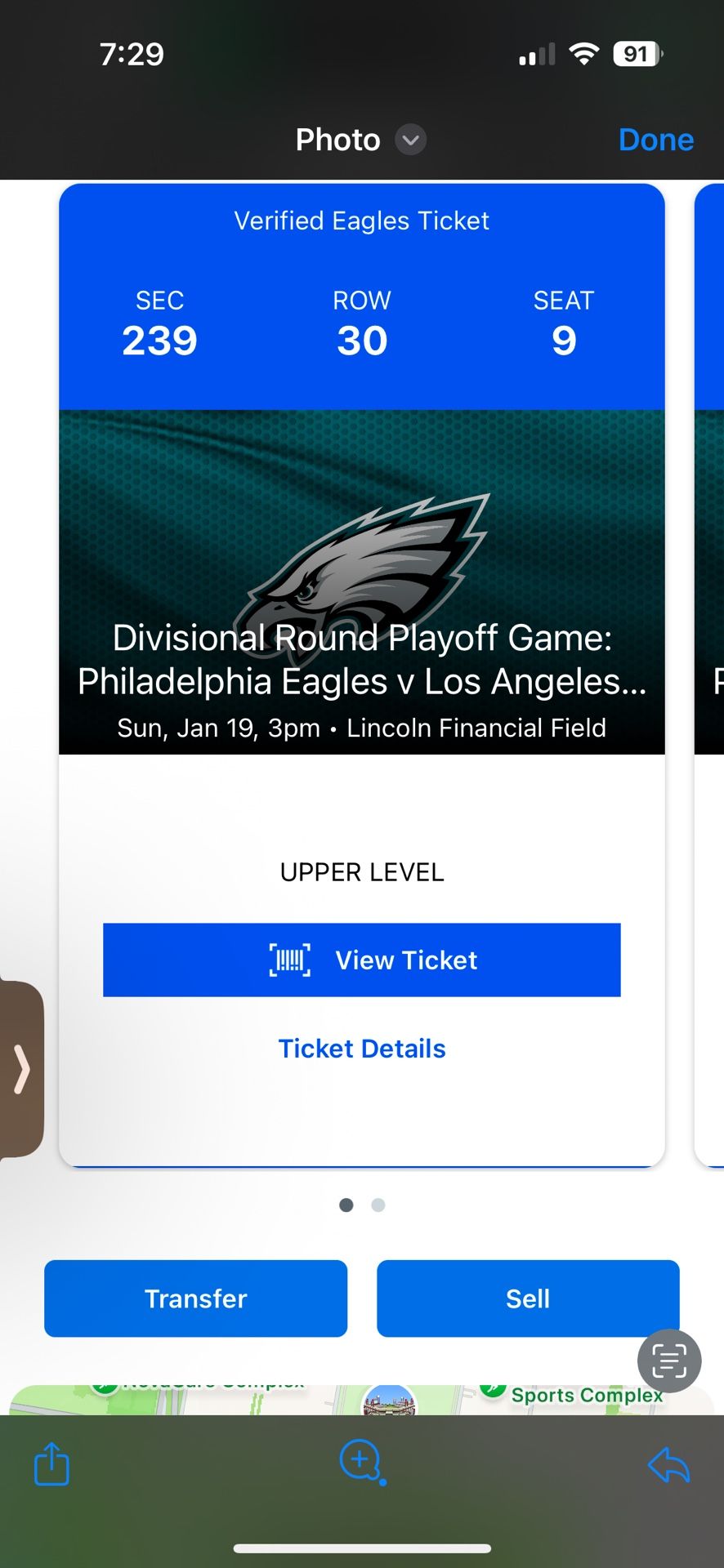
Task: Tap Done to close the photo
Action: (656, 140)
